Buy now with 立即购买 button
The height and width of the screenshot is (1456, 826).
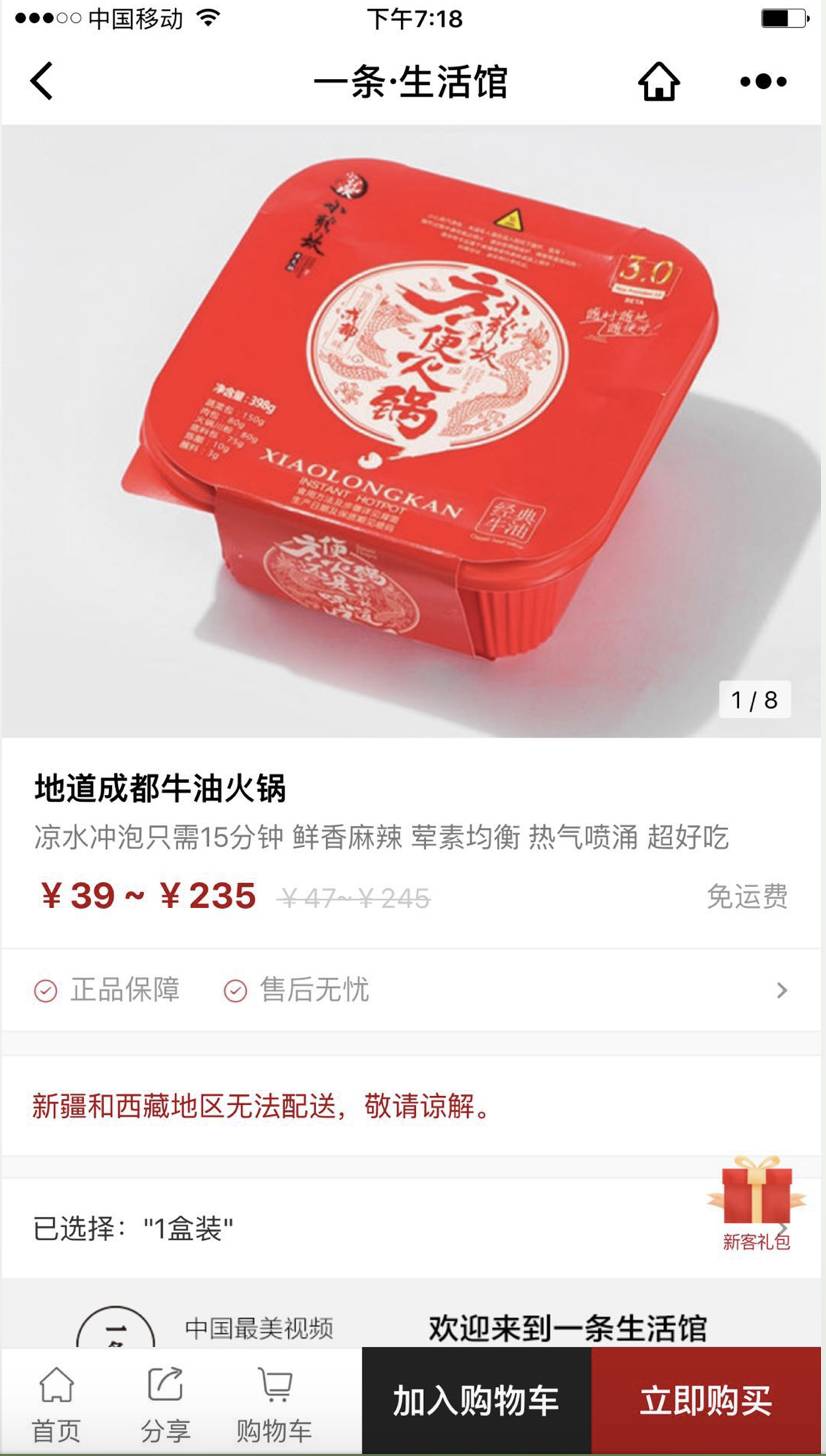coord(706,1400)
